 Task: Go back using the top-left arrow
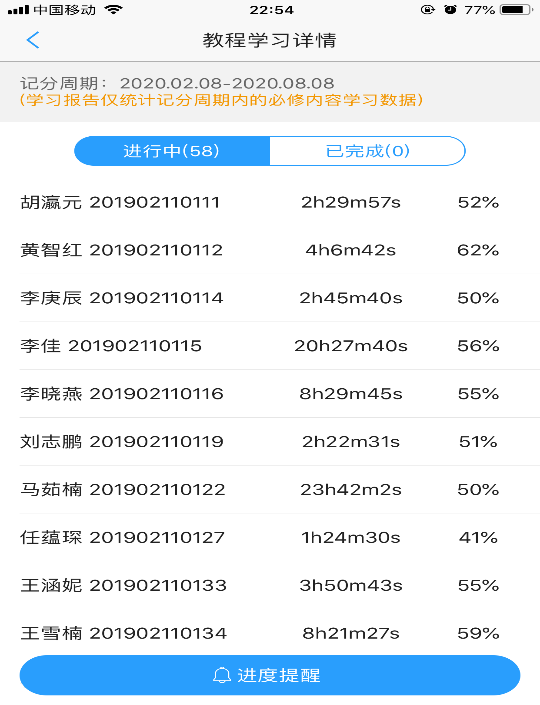[x=33, y=40]
